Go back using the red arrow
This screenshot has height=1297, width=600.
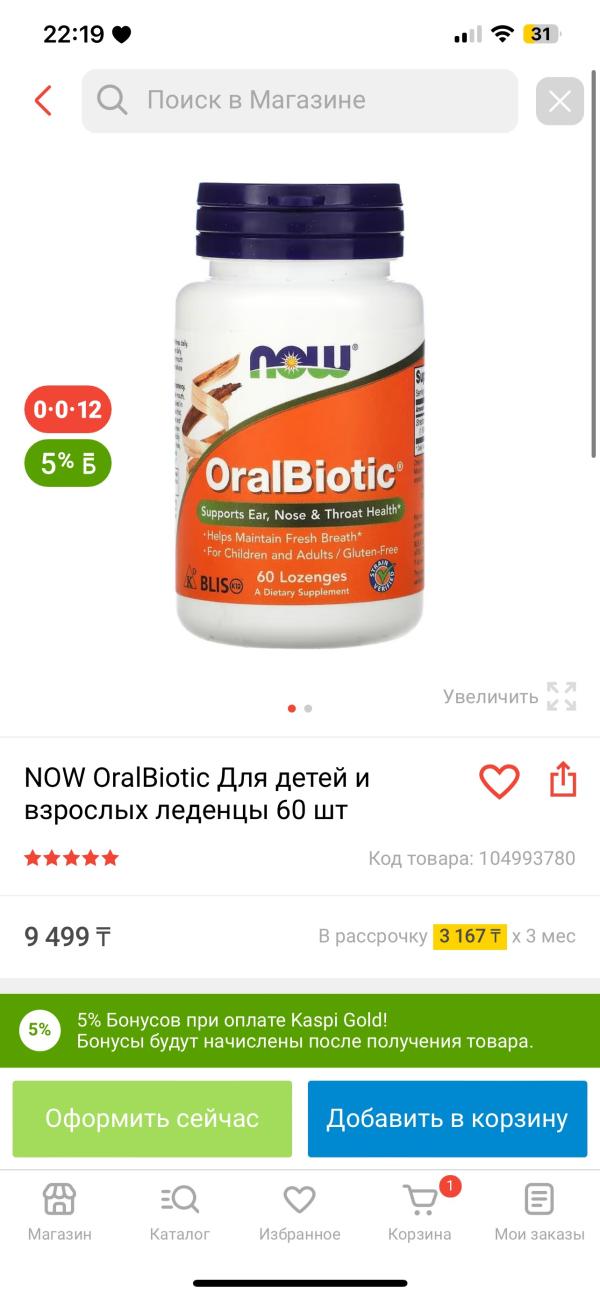(x=43, y=100)
